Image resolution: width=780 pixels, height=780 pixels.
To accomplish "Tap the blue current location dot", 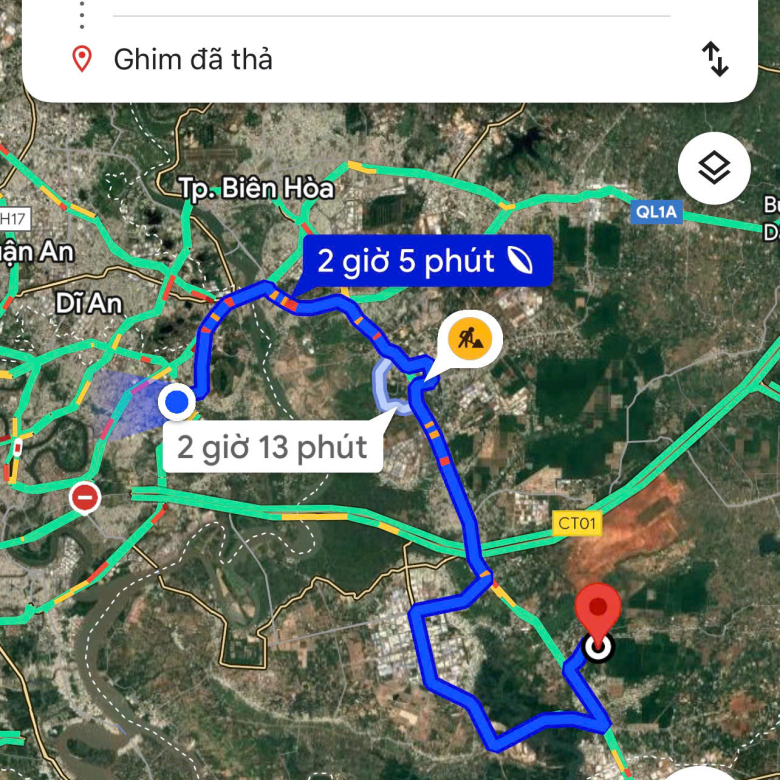I will coord(177,402).
